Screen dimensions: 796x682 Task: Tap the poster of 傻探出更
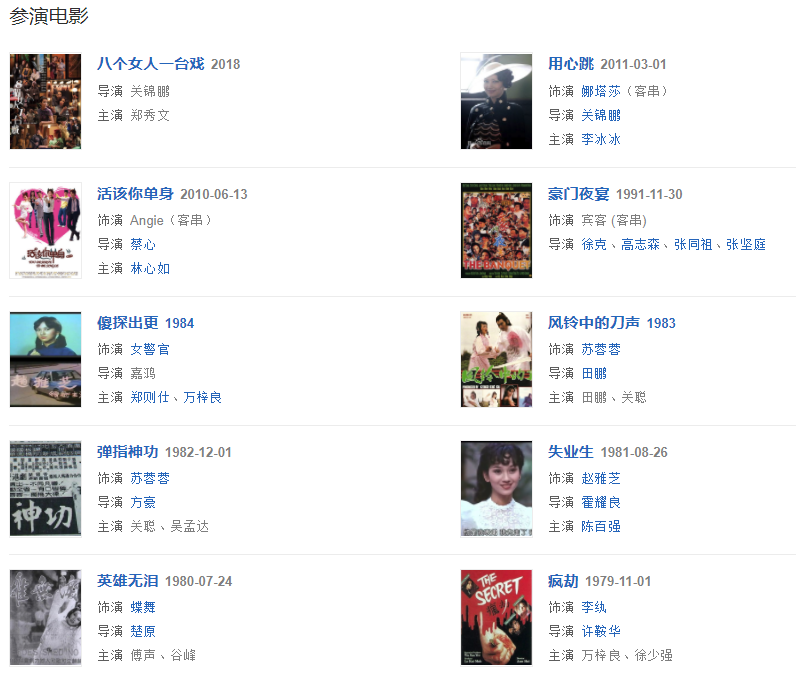[45, 359]
